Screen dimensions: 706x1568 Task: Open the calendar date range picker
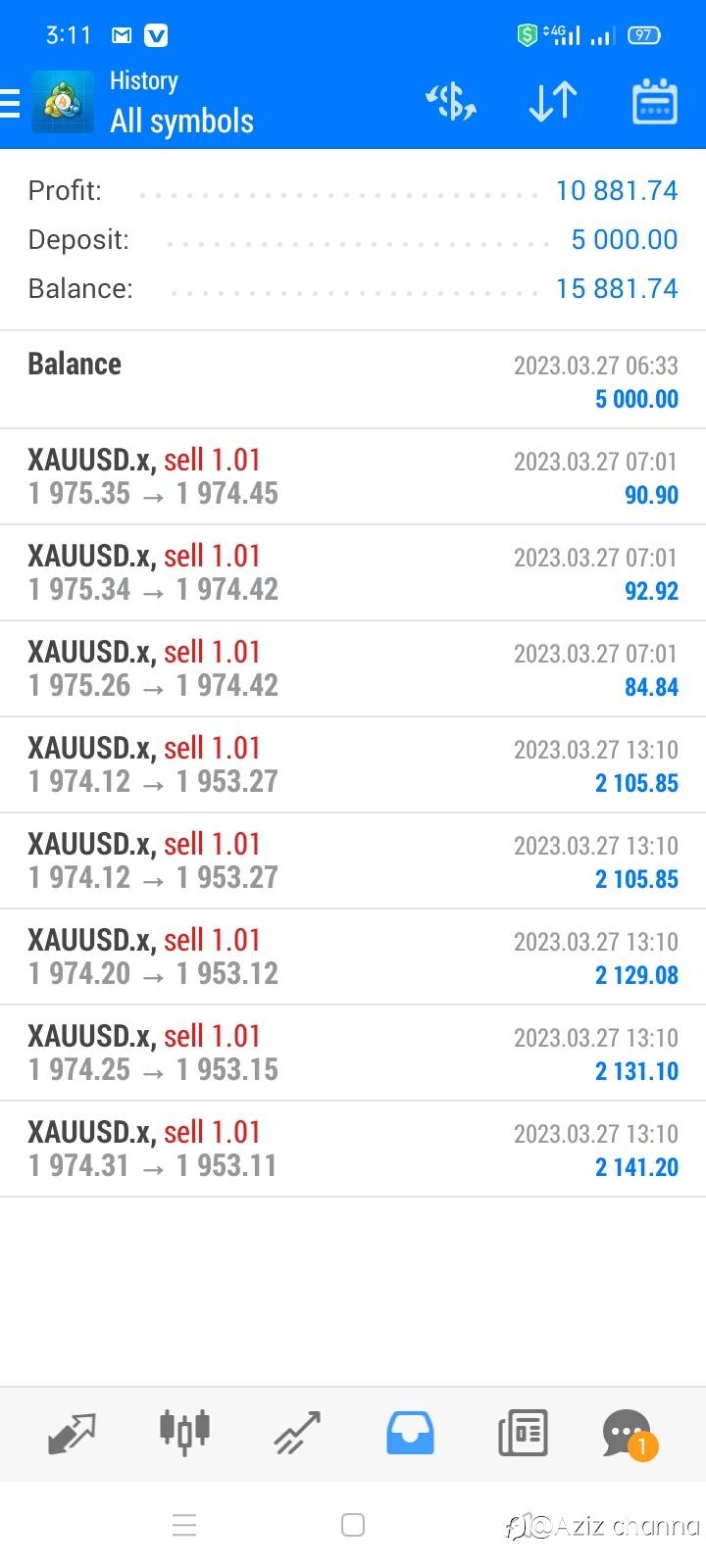(654, 102)
